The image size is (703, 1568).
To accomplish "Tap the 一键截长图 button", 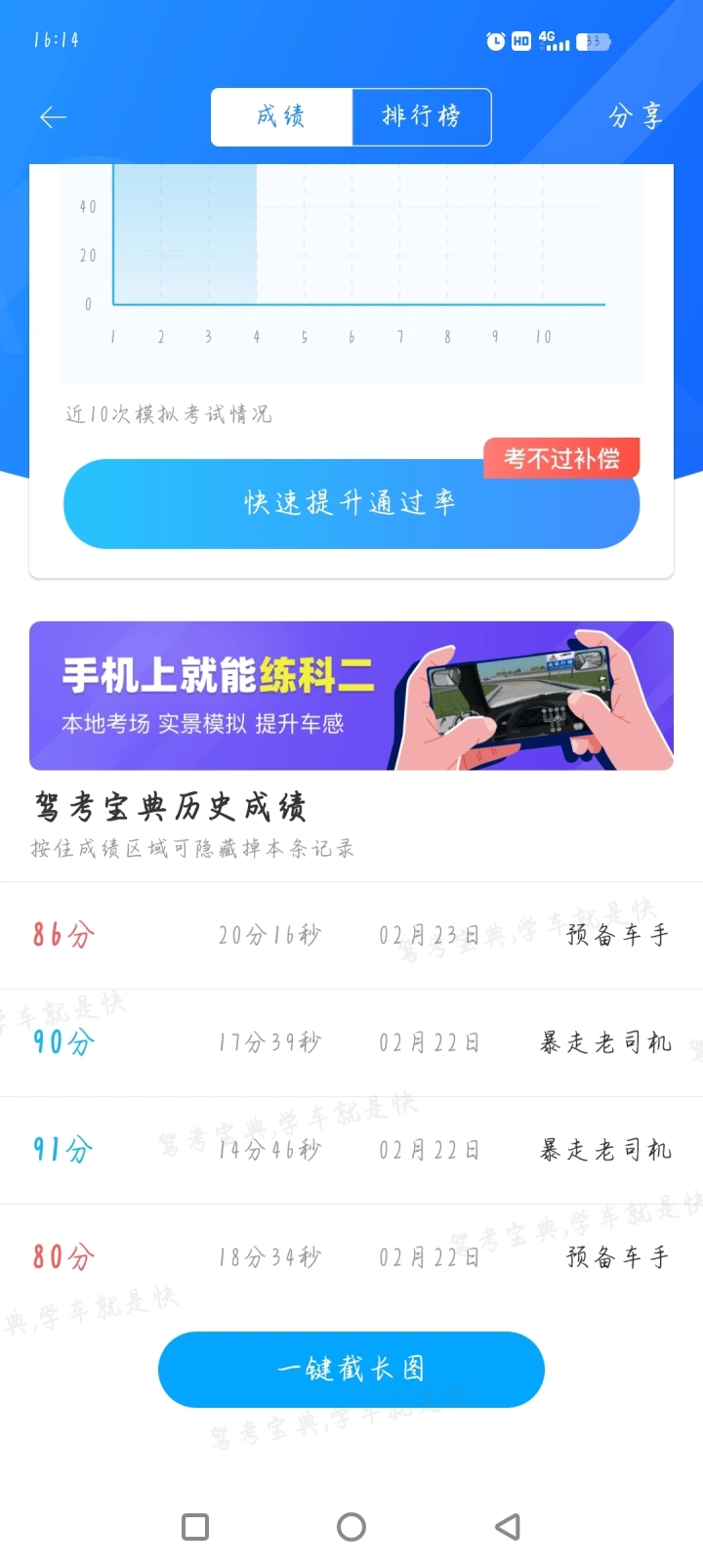I will click(x=351, y=1369).
